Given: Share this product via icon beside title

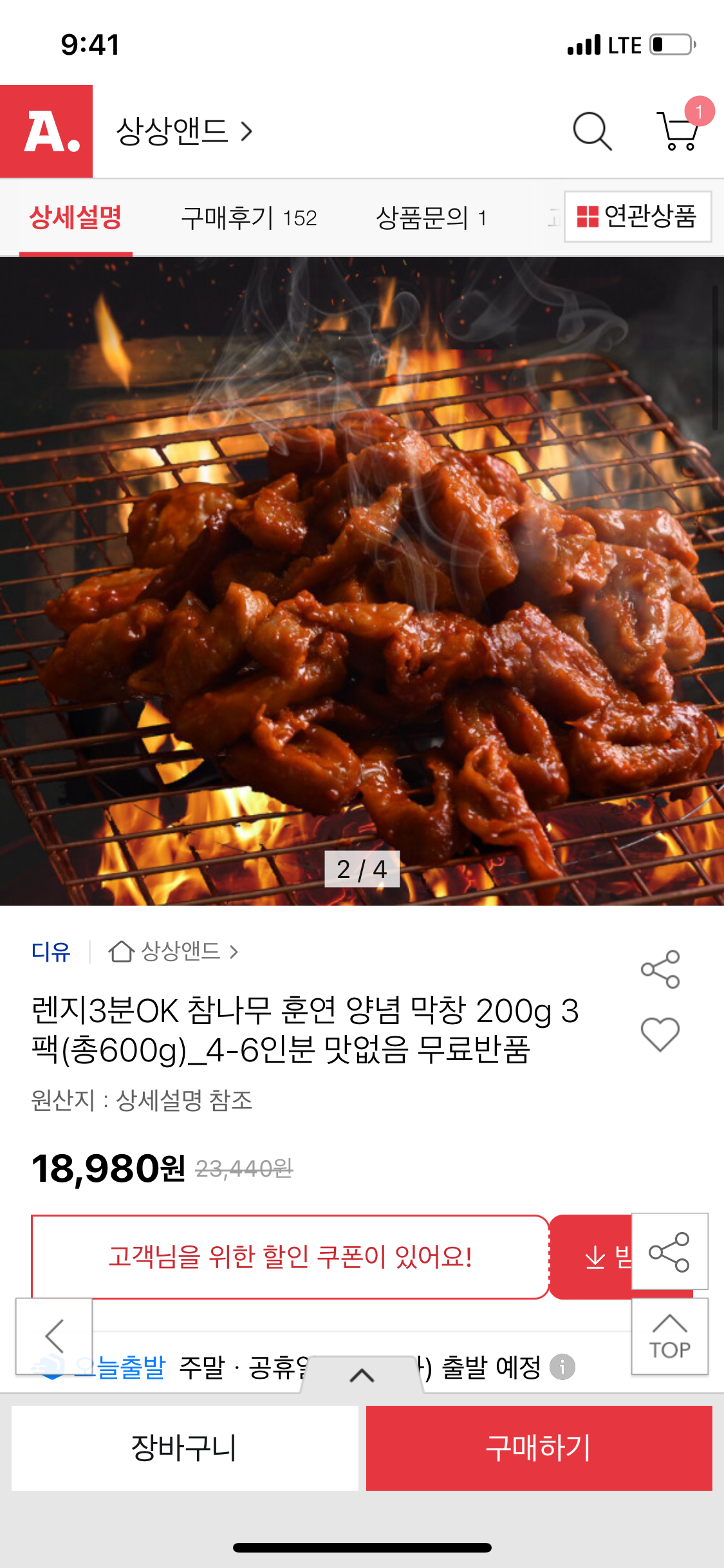Looking at the screenshot, I should pos(660,969).
